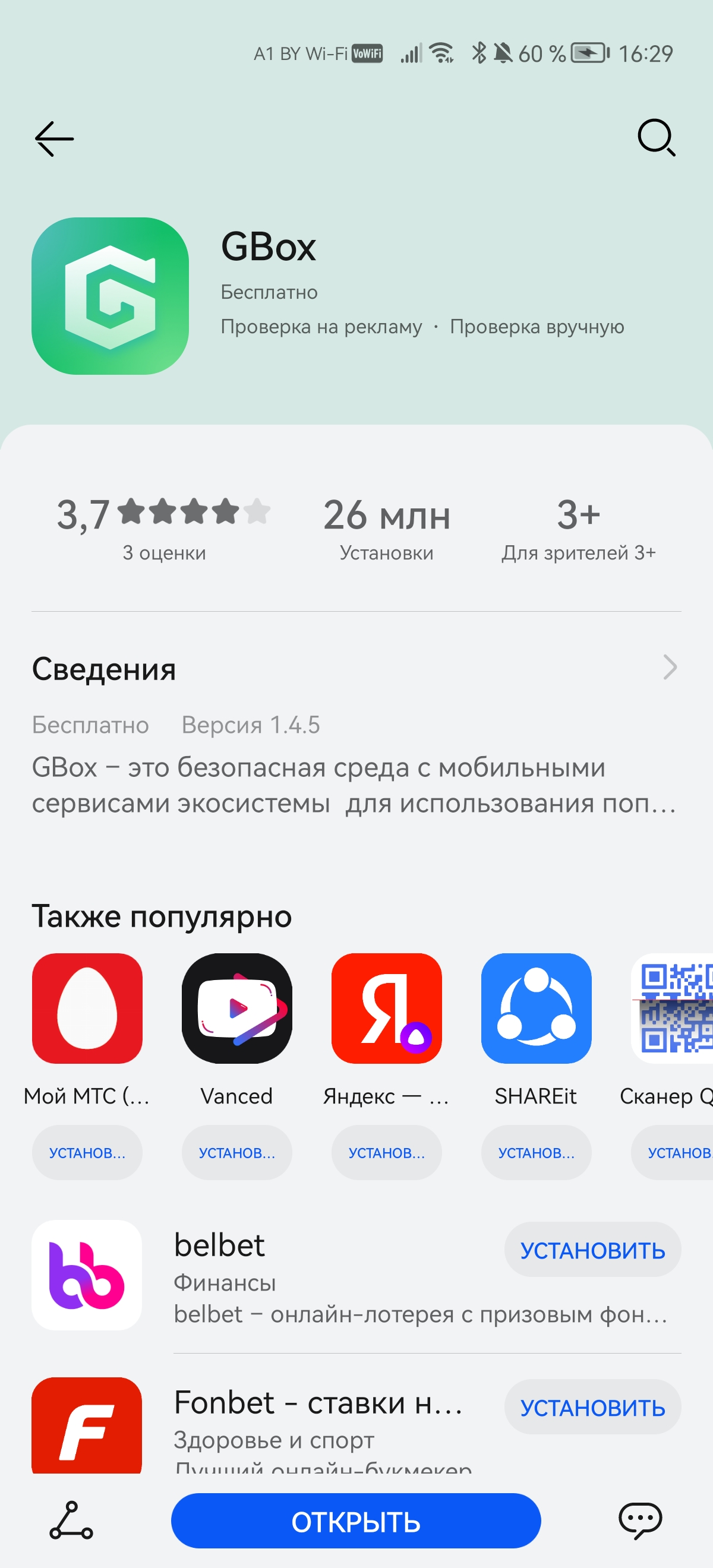Tap ОТКРЫТЬ to launch GBox
713x1568 pixels.
(355, 1520)
